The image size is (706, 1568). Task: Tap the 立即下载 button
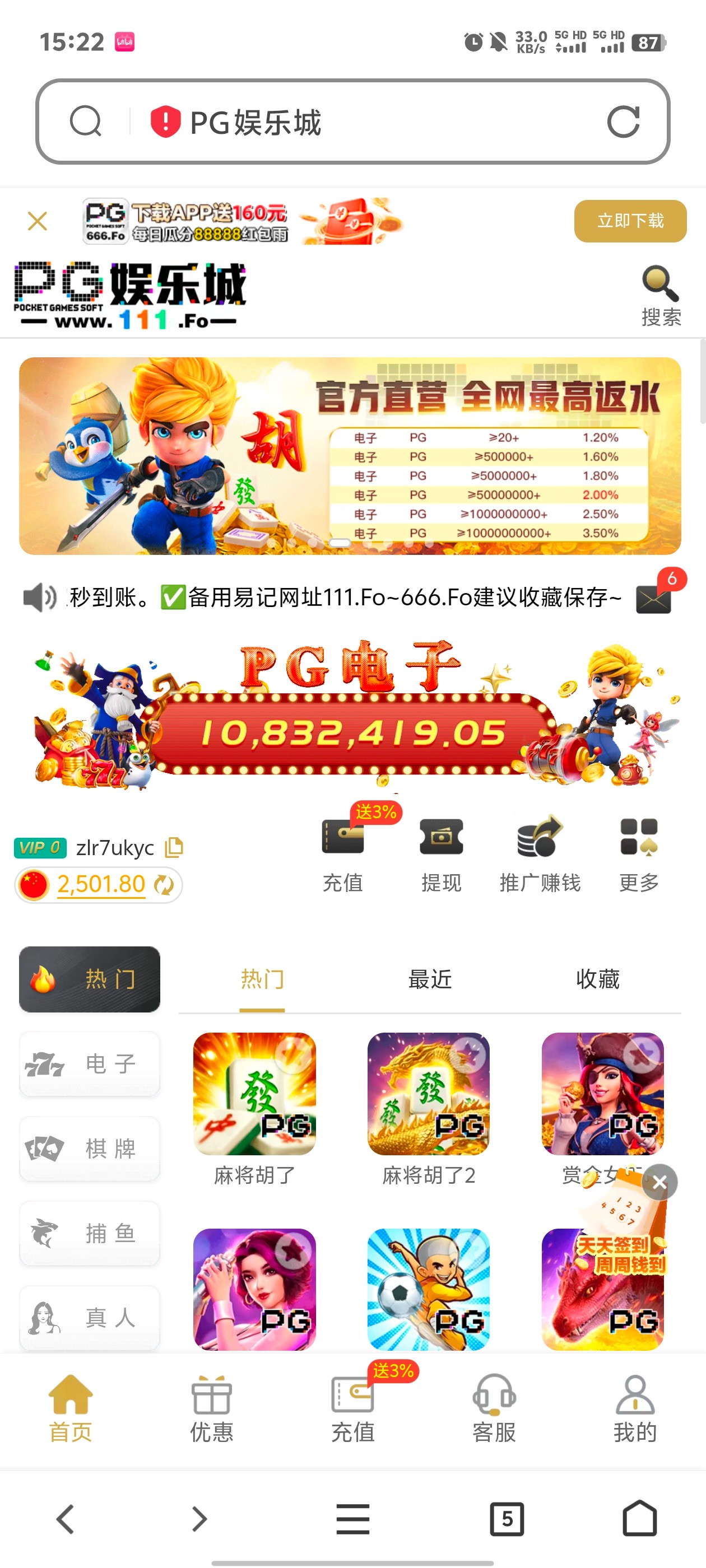tap(630, 221)
